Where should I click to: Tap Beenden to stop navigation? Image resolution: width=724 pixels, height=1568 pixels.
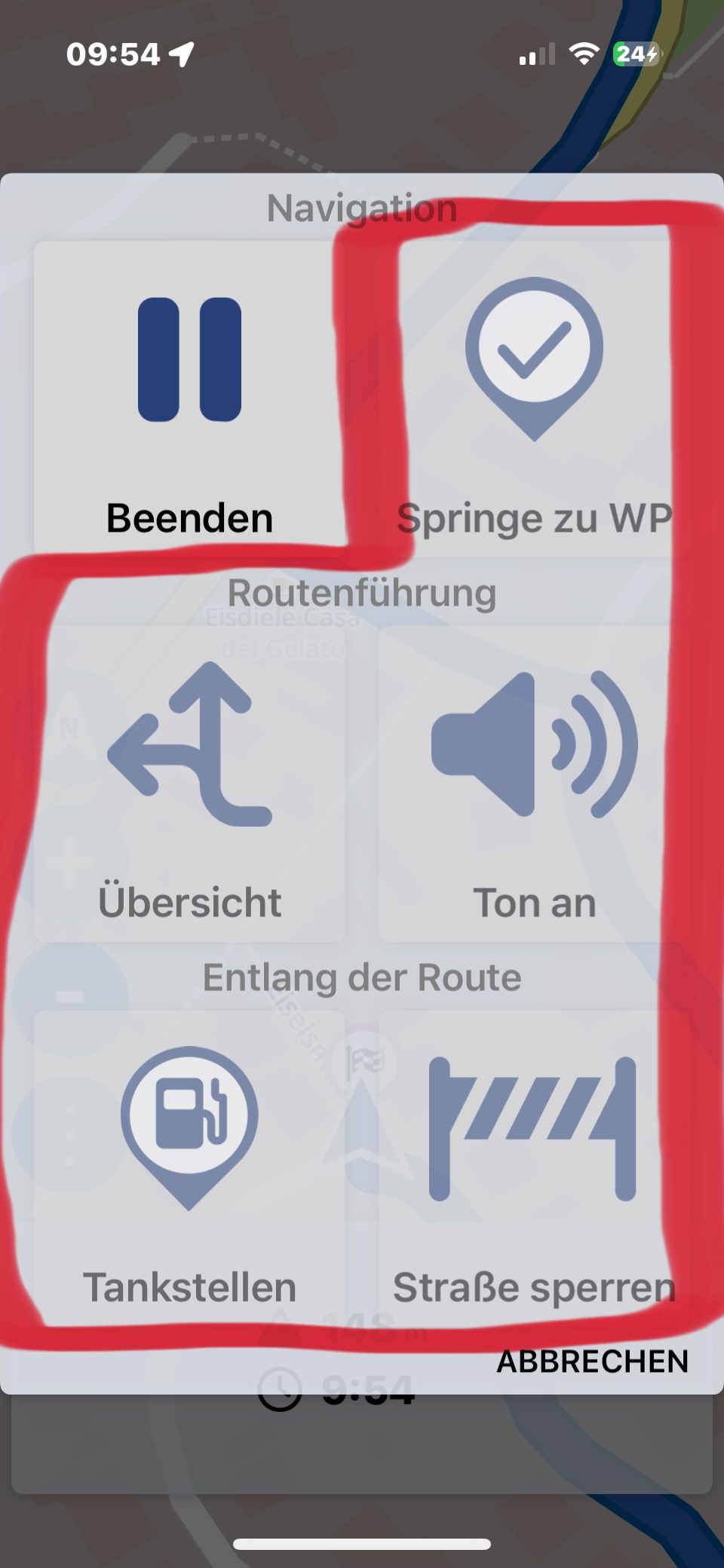click(x=189, y=399)
